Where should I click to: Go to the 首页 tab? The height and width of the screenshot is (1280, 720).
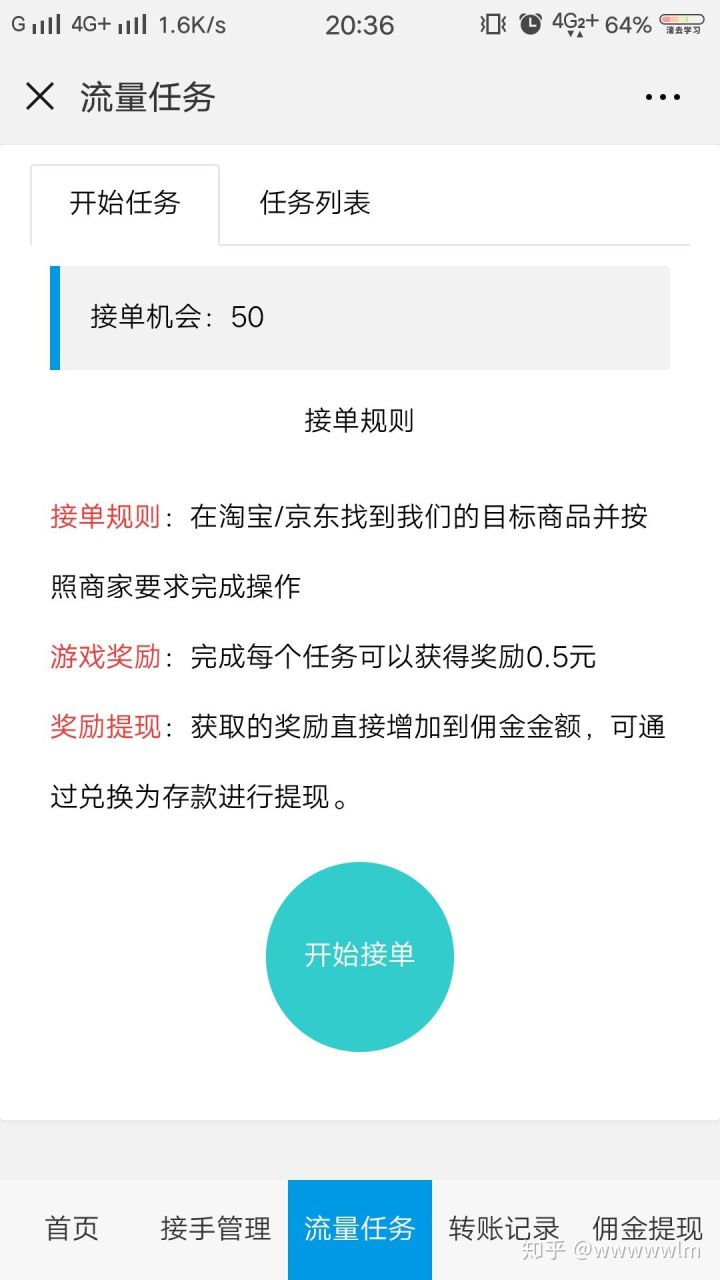click(x=72, y=1229)
